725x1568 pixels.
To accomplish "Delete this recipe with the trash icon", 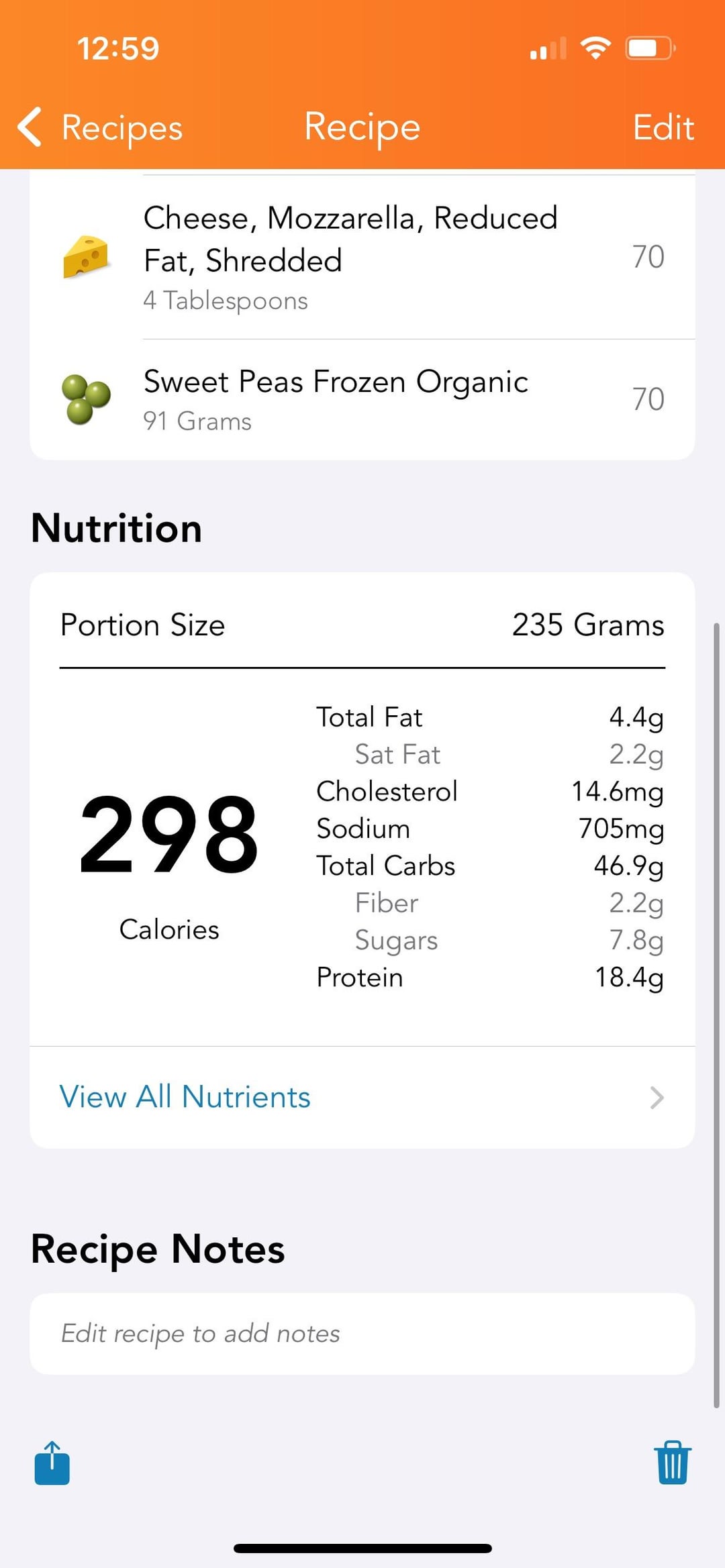I will click(672, 1463).
